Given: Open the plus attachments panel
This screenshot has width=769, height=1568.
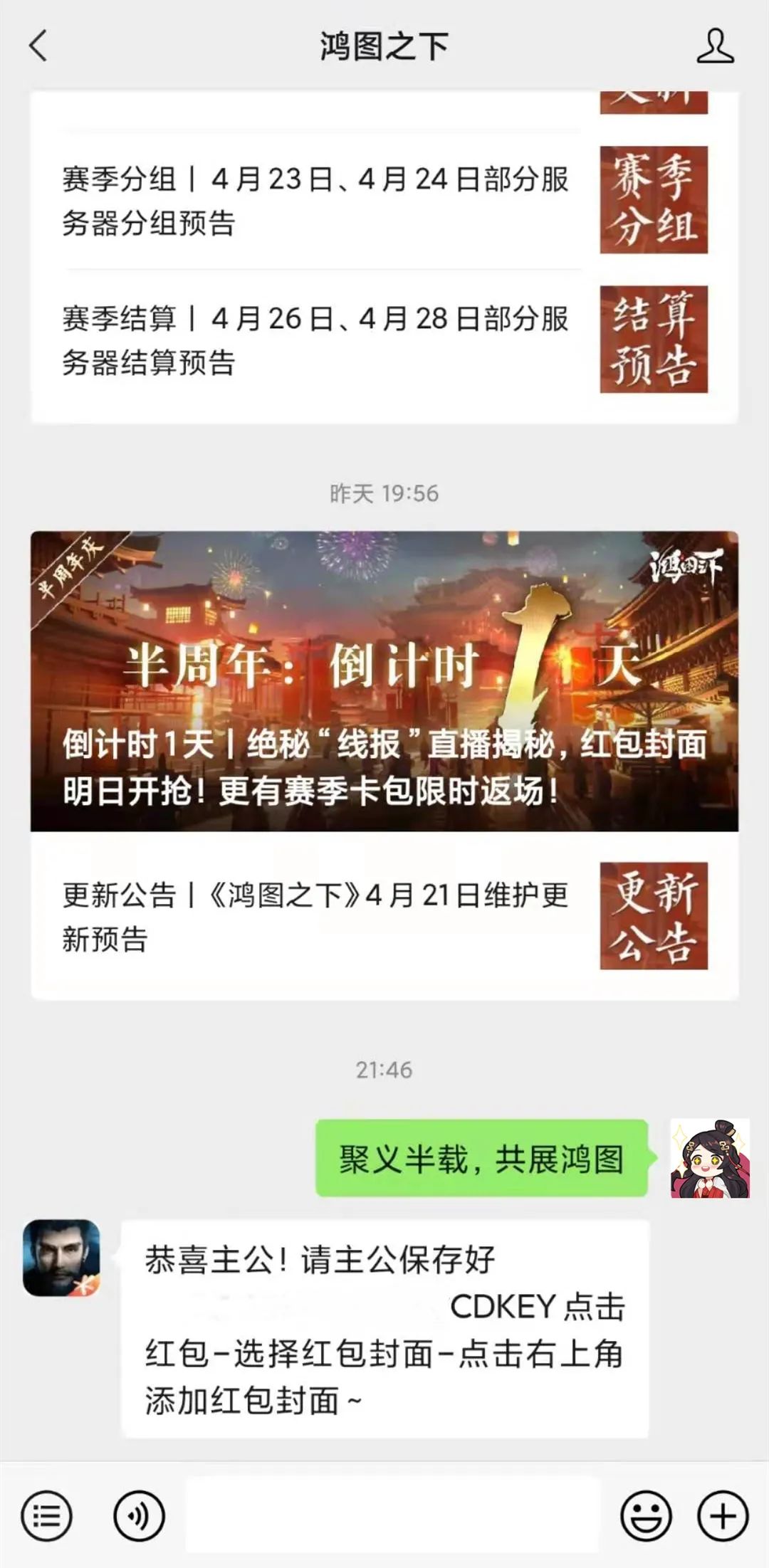Looking at the screenshot, I should click(723, 1516).
